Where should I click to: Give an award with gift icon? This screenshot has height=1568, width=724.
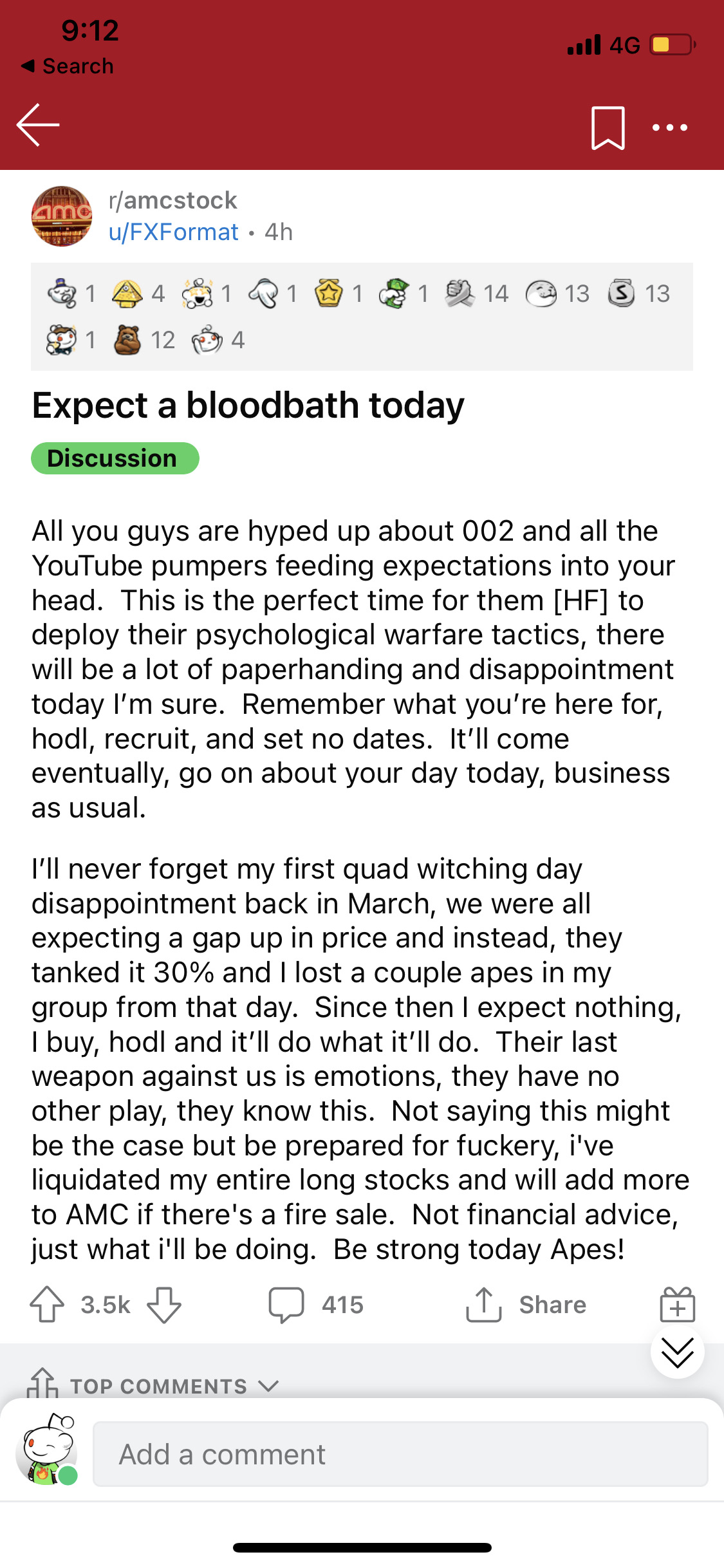[677, 1304]
